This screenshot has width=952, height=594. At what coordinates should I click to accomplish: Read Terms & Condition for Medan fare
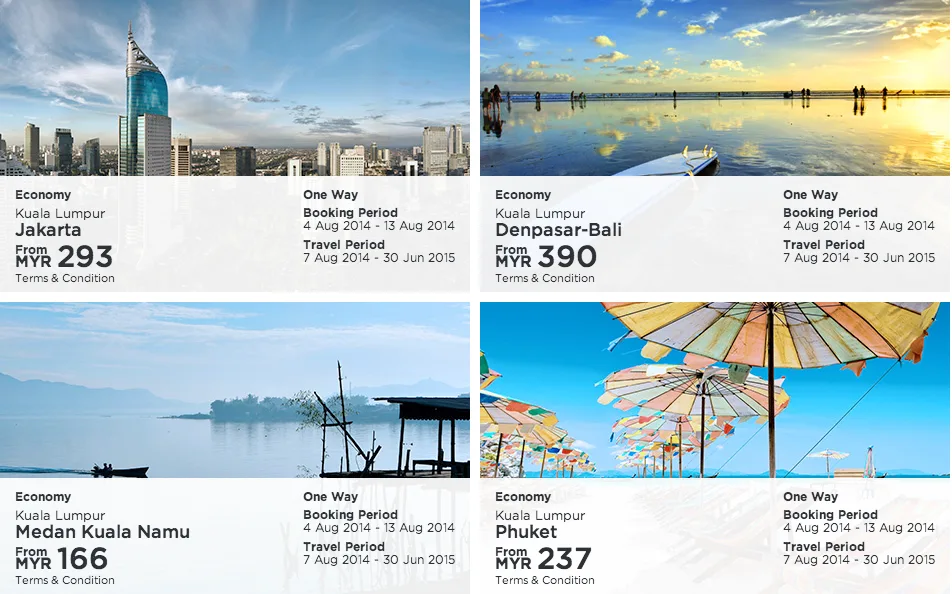click(x=65, y=580)
